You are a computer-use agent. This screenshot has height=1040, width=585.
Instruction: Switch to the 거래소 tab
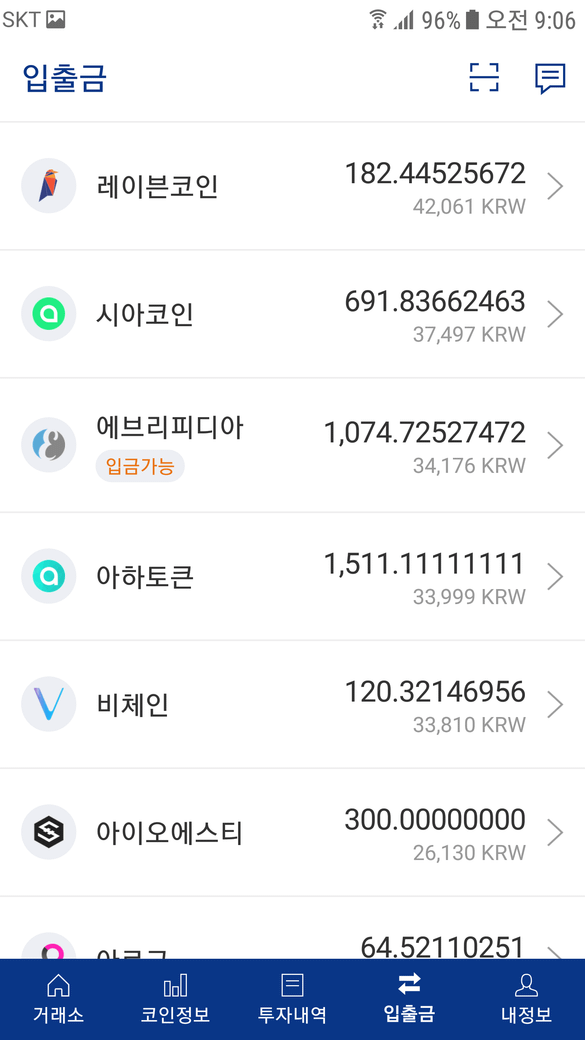[58, 1000]
